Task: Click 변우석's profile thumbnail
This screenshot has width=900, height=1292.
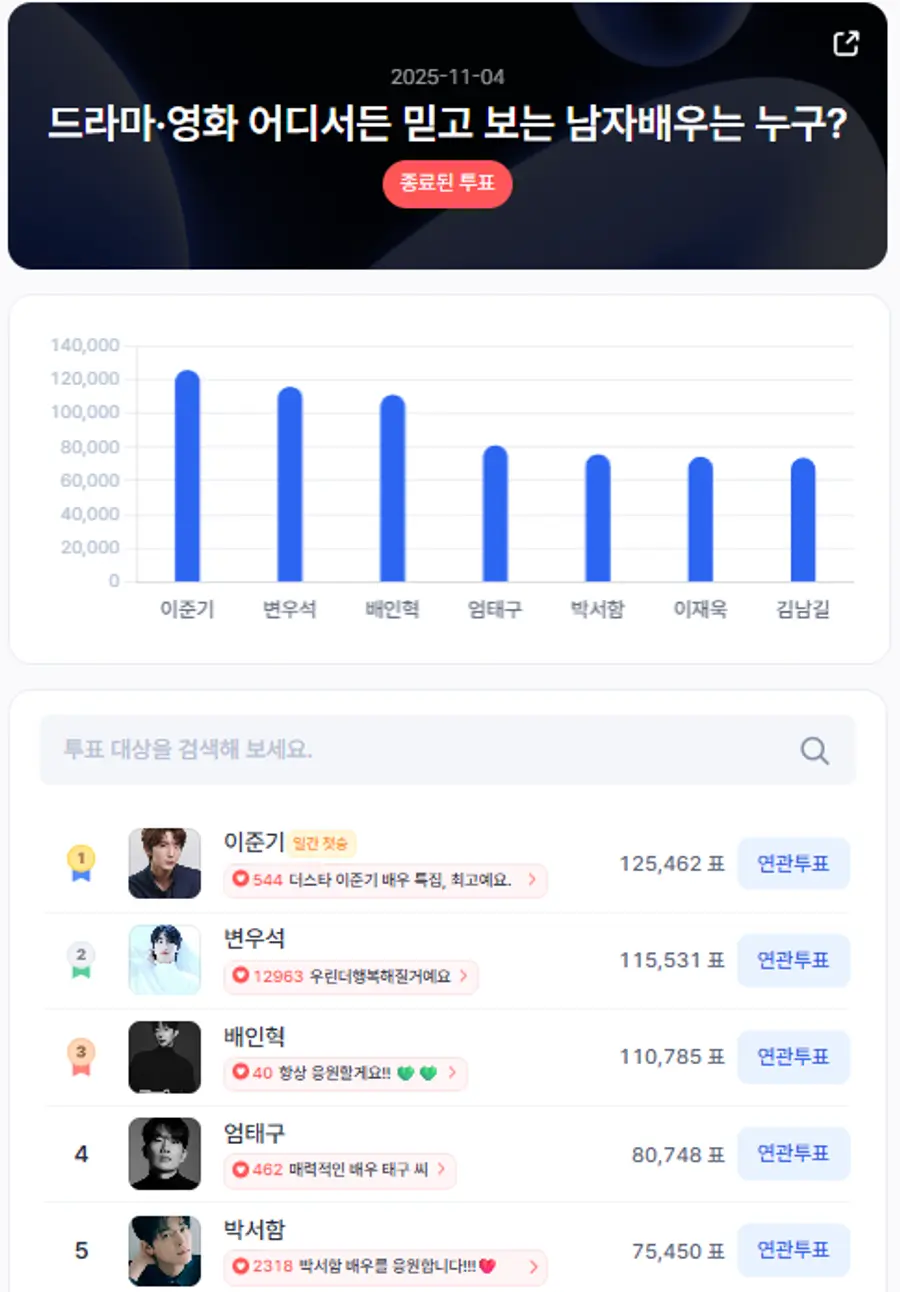Action: coord(164,960)
